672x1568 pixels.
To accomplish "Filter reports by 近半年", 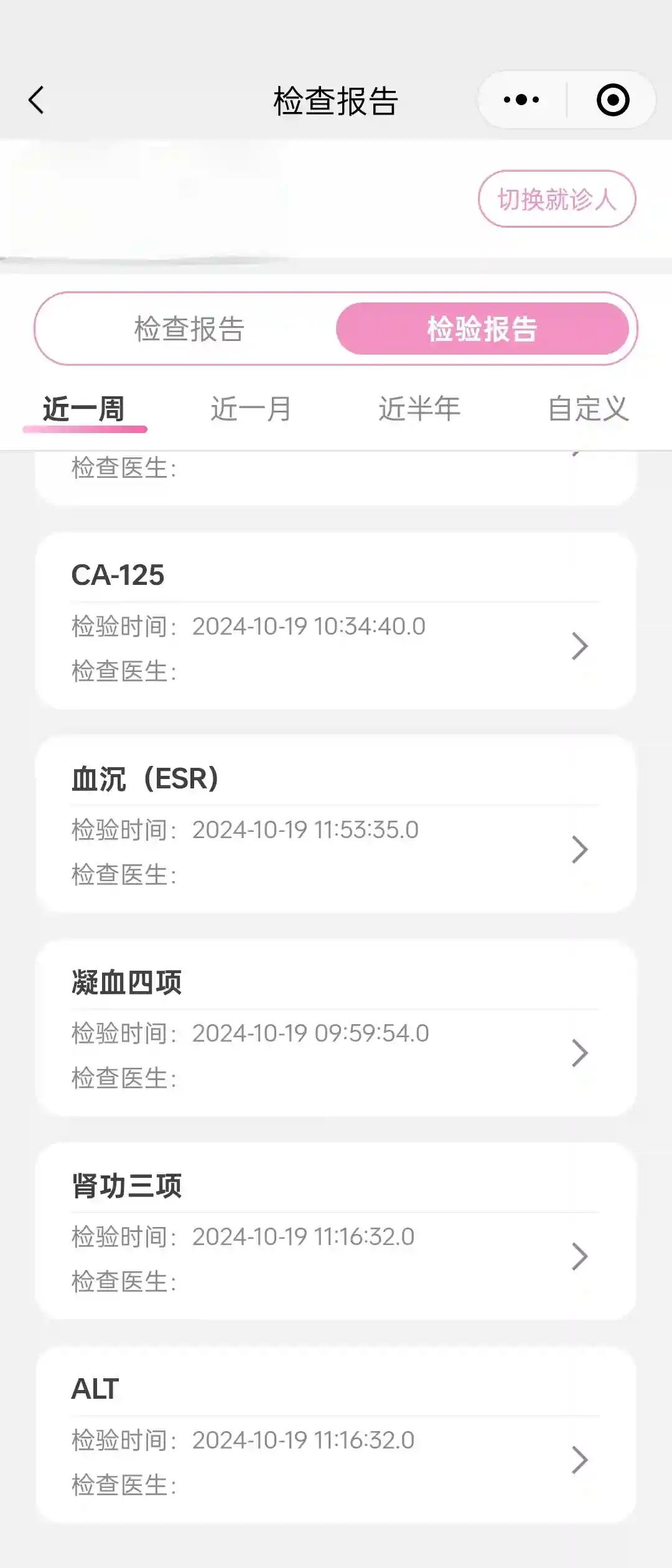I will (419, 409).
